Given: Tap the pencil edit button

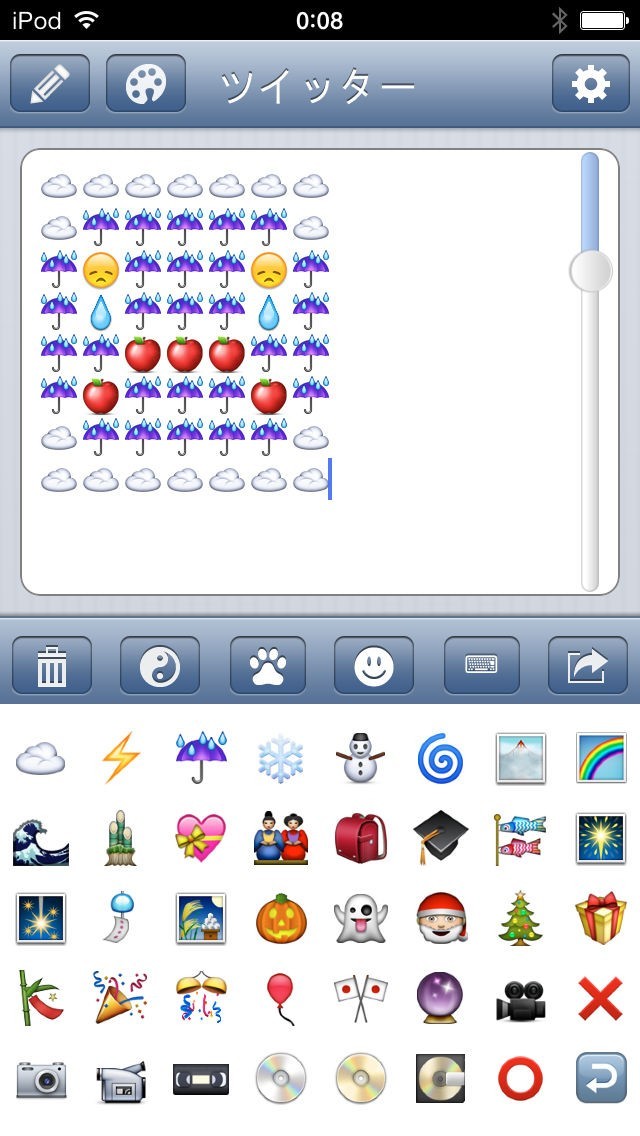Looking at the screenshot, I should (50, 84).
